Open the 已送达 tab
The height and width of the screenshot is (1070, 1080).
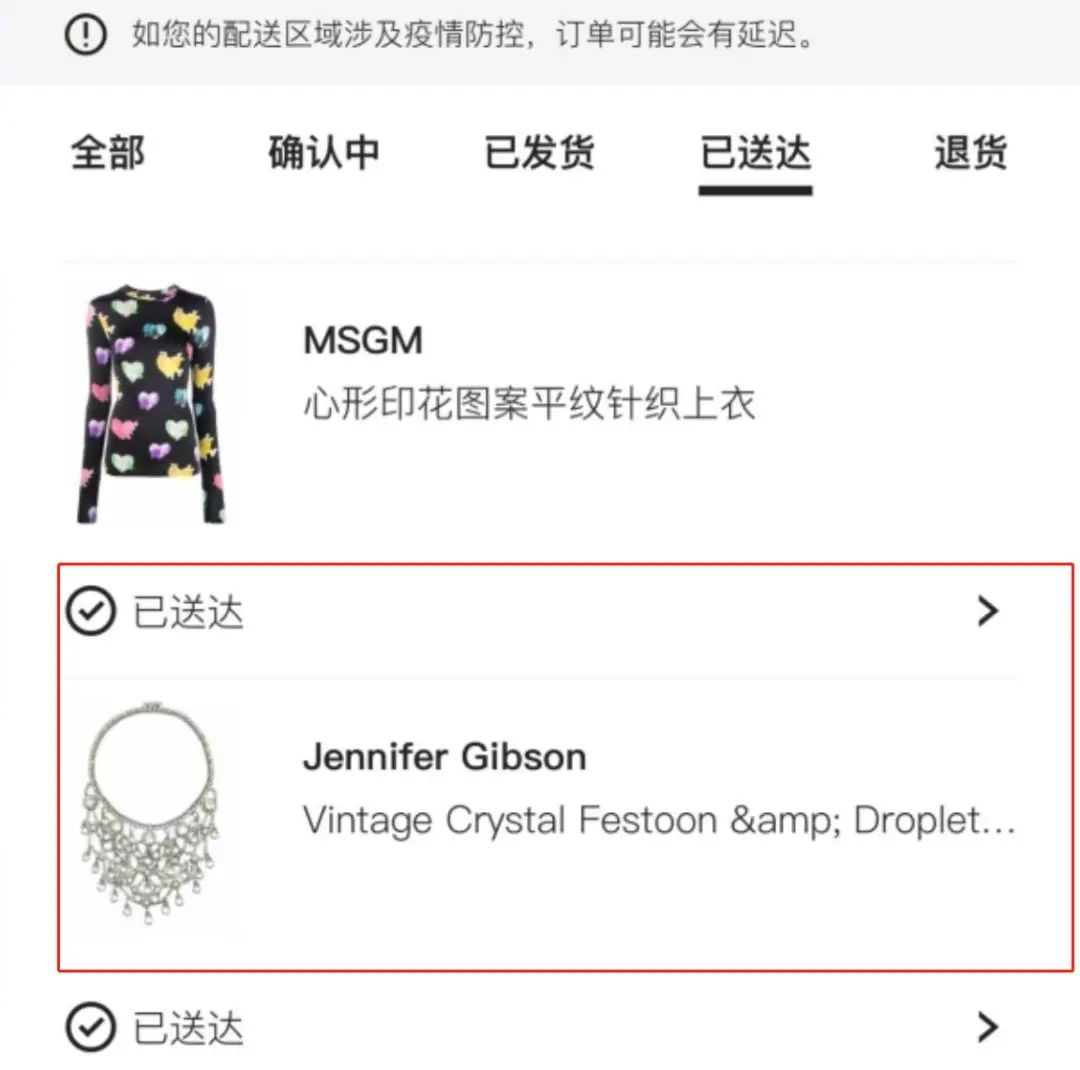pyautogui.click(x=755, y=154)
